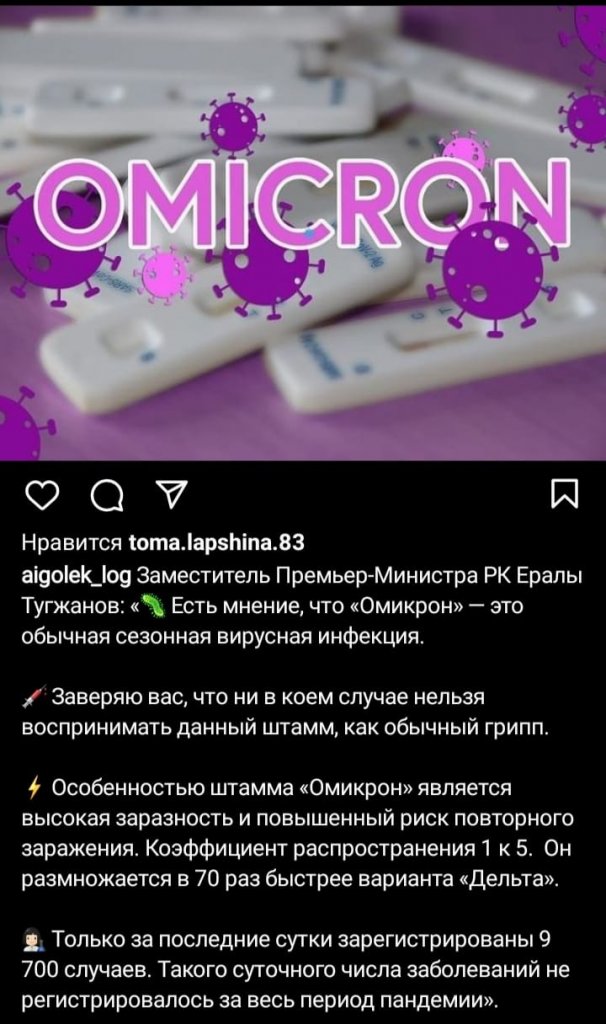Bookmark this post to saved
606x1024 pixels.
pos(565,494)
